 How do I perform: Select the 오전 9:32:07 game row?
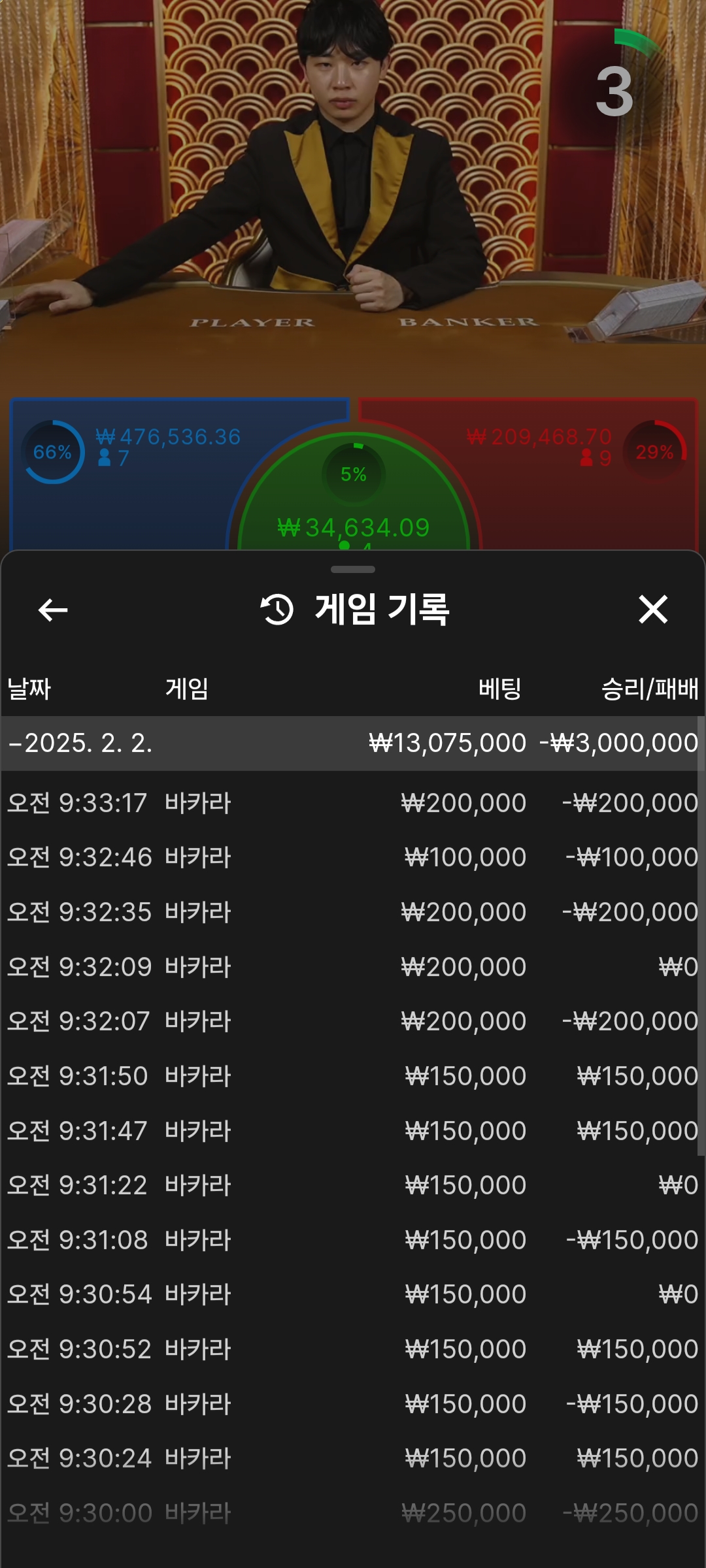pos(353,1021)
